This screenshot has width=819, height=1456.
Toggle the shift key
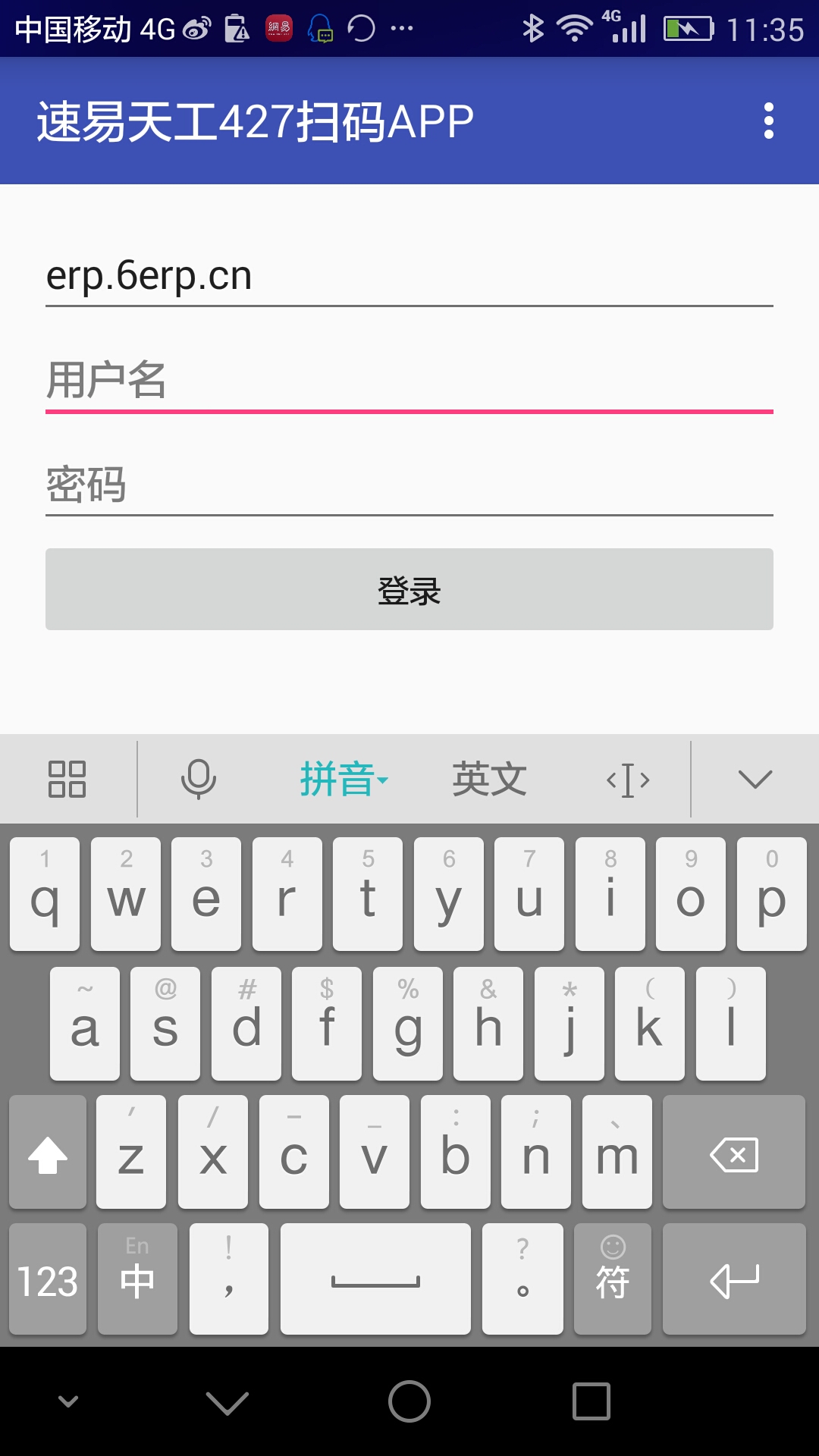(x=48, y=1153)
